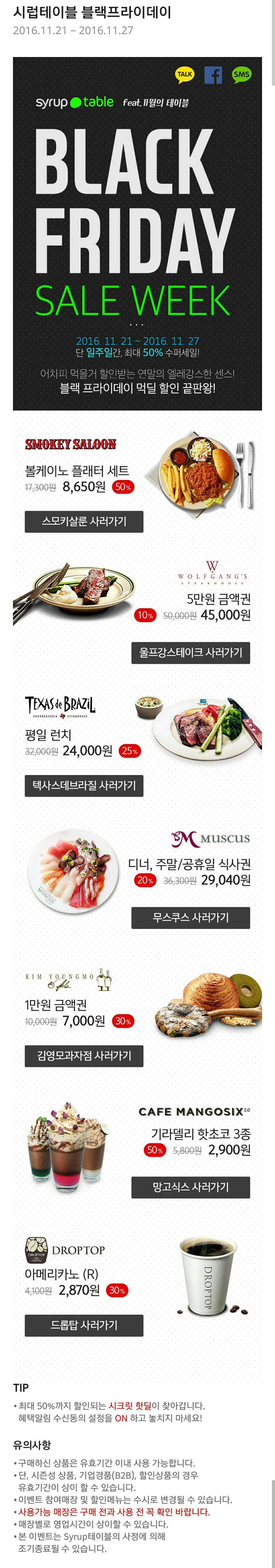This screenshot has height=1568, width=275.
Task: Go to 텍사스데브라질 사러가기
Action: (84, 785)
